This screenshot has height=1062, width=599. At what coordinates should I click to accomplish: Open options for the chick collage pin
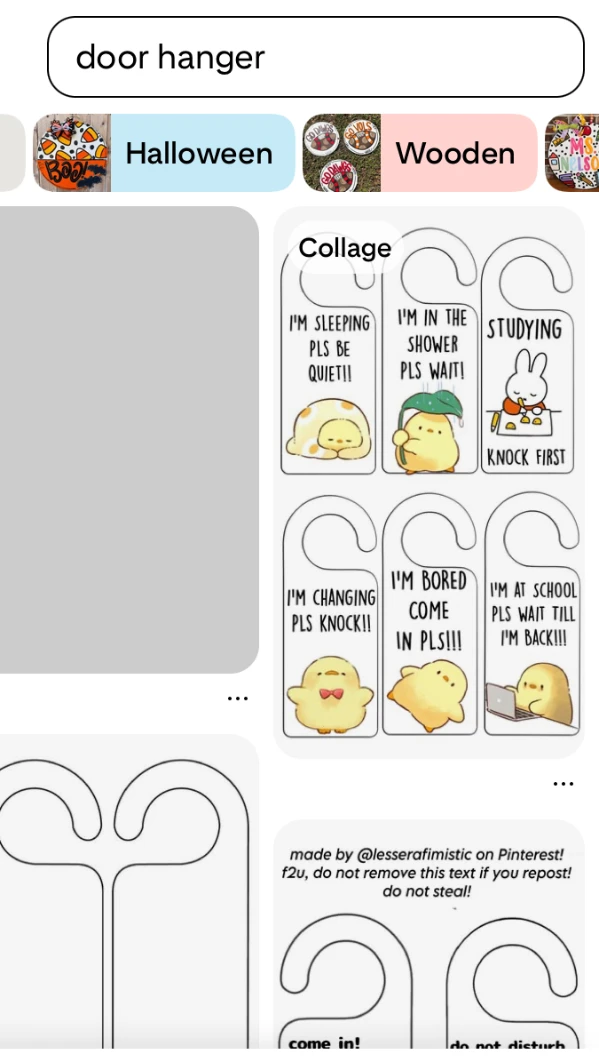[x=563, y=784]
